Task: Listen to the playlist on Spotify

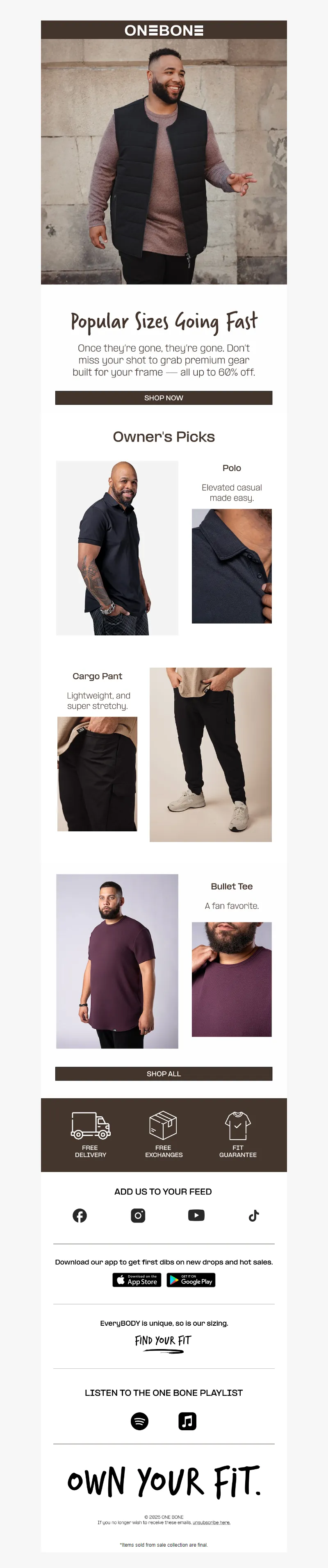Action: (x=140, y=1421)
